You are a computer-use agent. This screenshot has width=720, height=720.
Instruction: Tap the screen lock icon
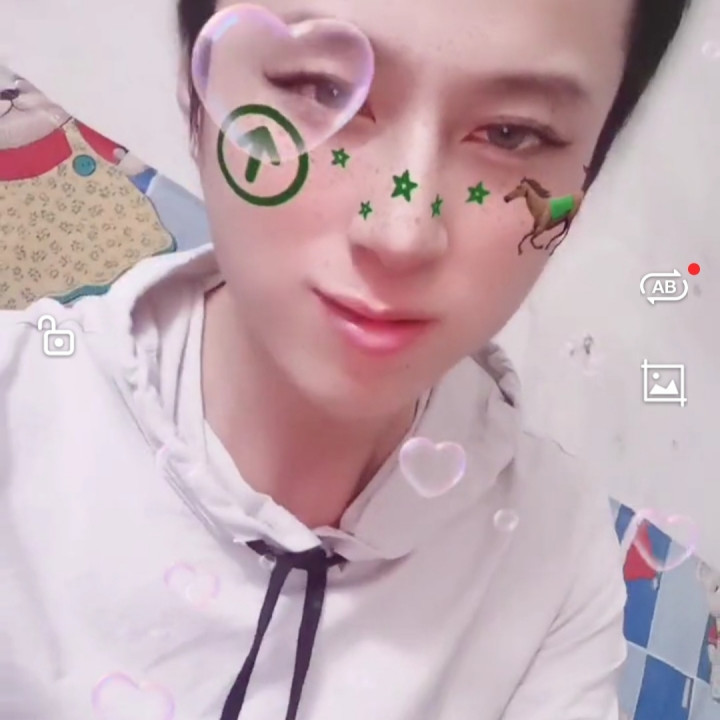coord(56,337)
